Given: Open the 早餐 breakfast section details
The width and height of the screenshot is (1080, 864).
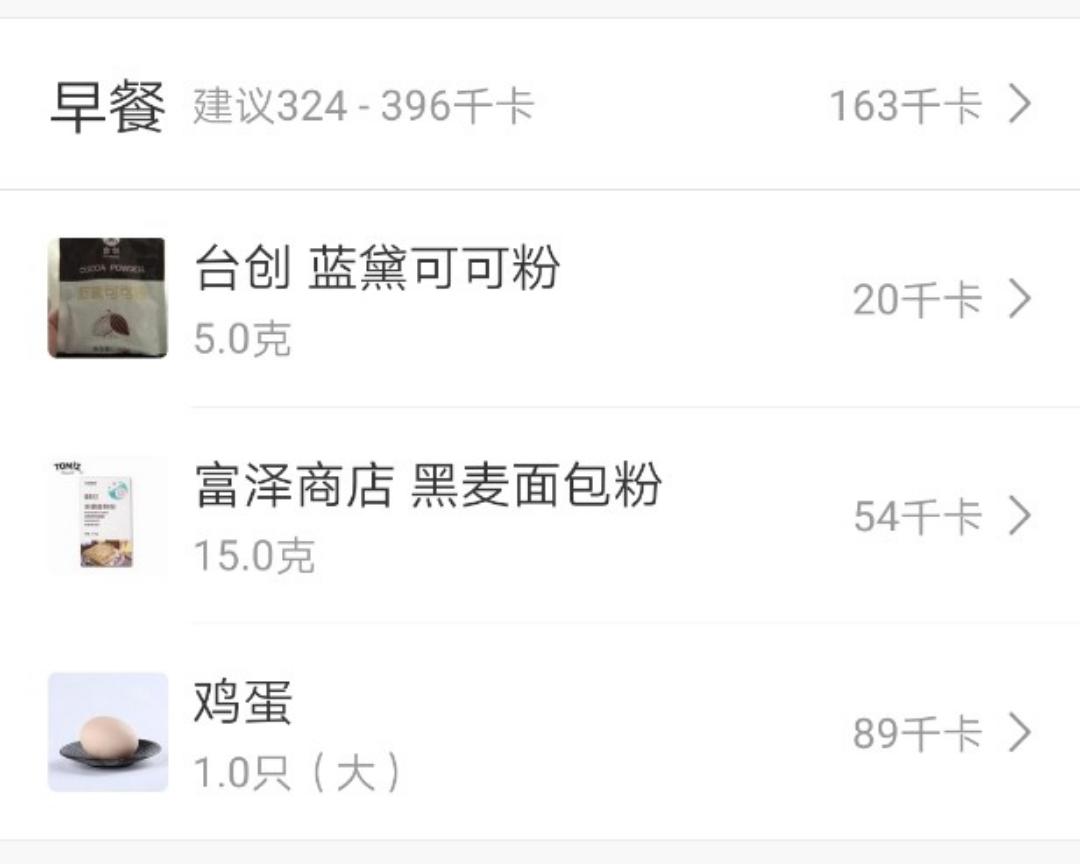Looking at the screenshot, I should pos(540,105).
